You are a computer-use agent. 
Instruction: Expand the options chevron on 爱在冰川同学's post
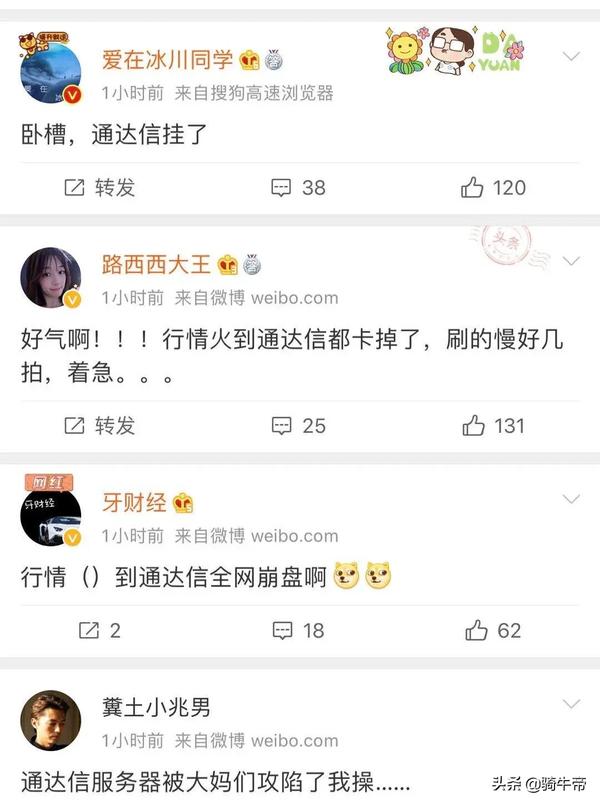point(572,56)
